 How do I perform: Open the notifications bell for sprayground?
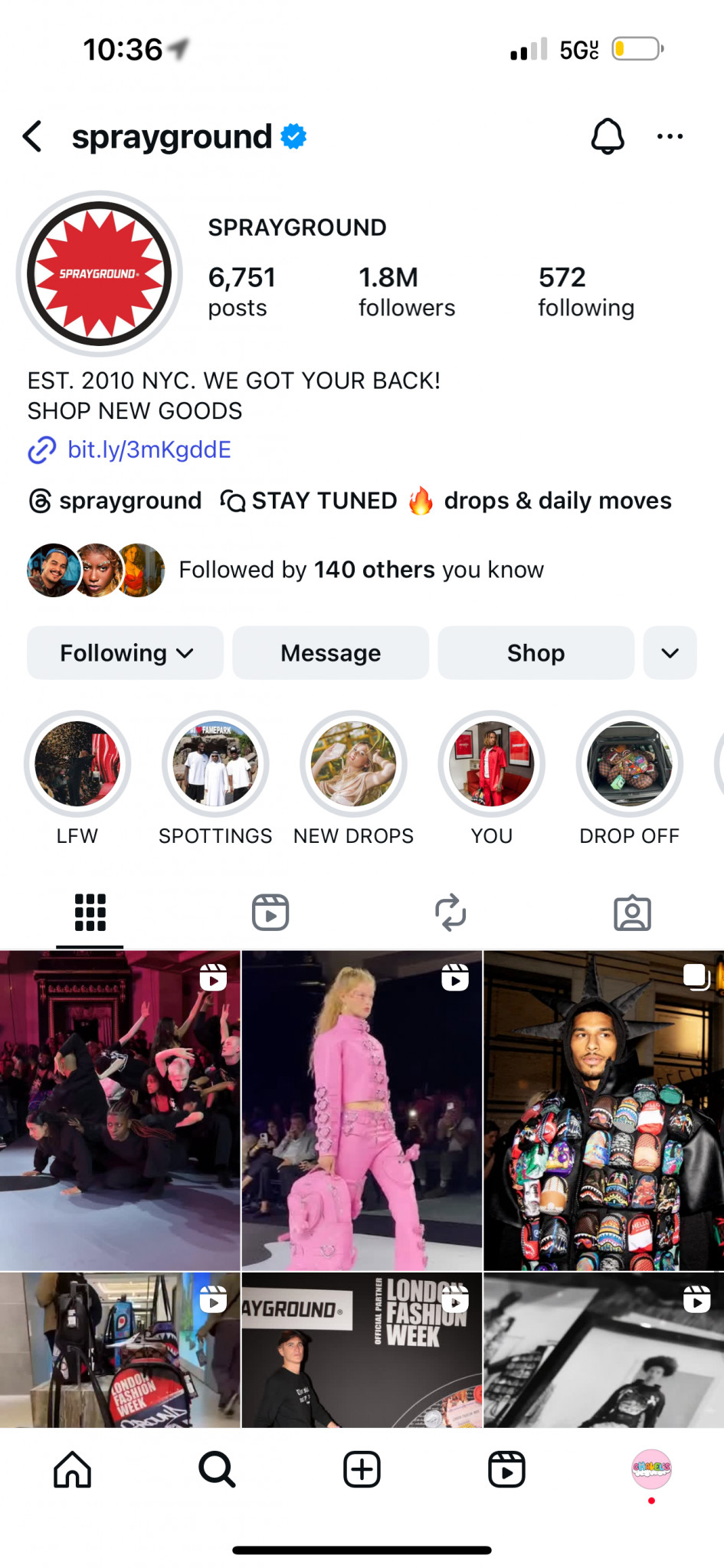tap(607, 137)
